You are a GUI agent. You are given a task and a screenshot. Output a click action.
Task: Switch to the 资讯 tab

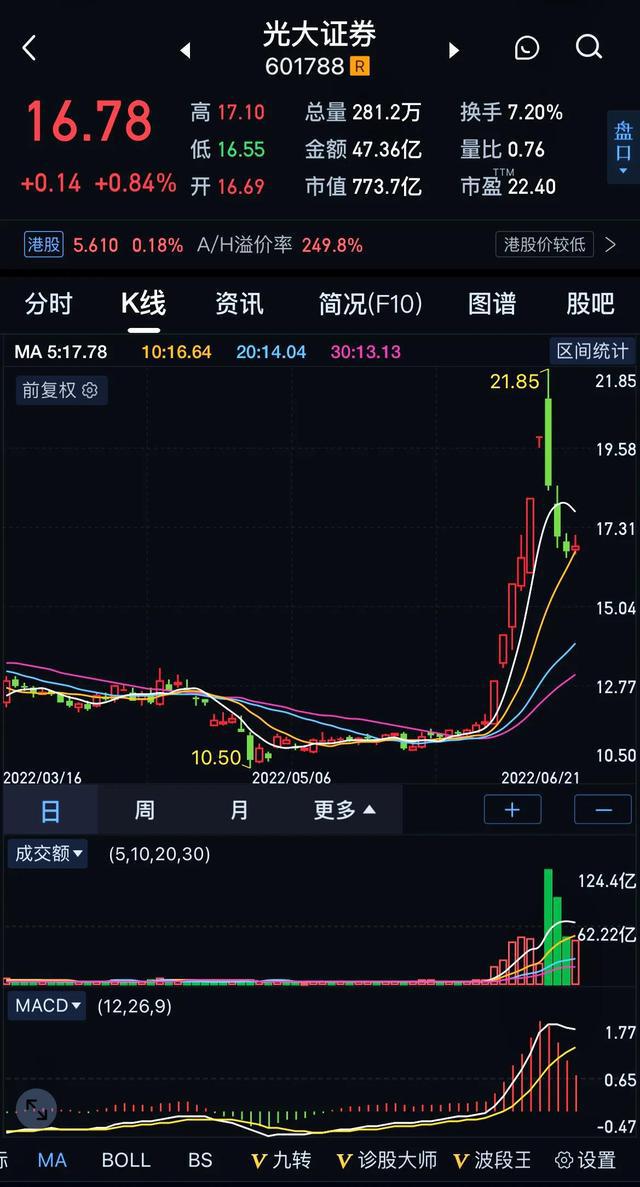(x=239, y=304)
